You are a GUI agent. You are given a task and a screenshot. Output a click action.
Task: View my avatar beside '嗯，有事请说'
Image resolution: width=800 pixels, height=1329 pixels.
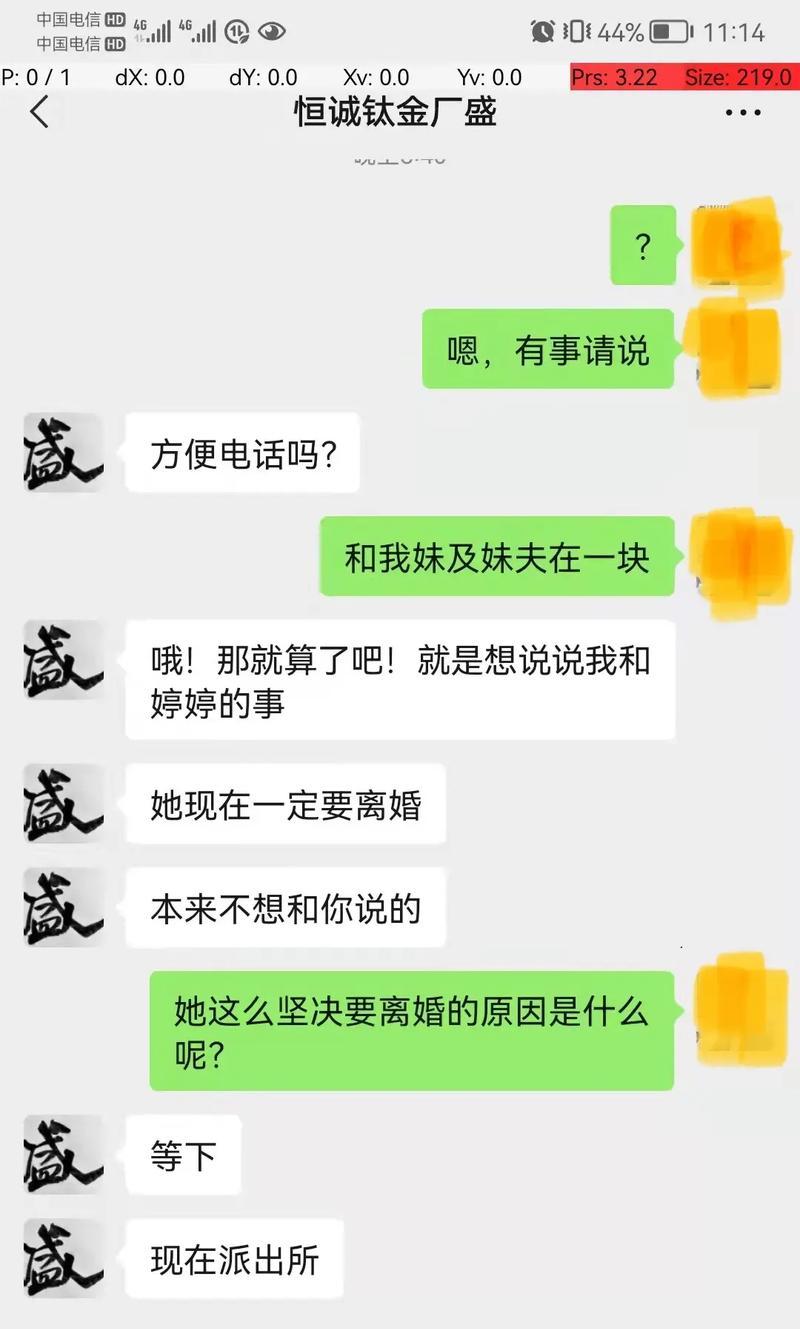click(739, 349)
